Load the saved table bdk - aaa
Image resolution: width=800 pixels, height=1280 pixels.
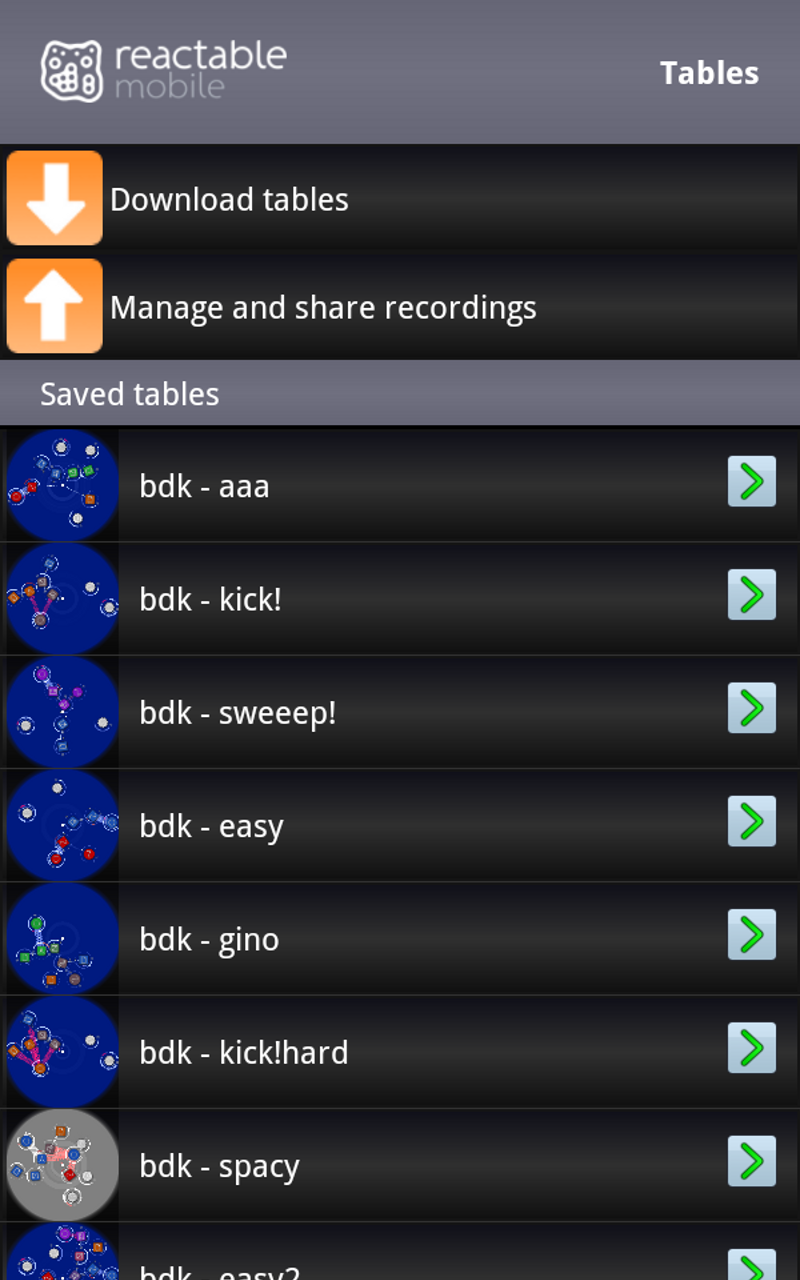click(400, 486)
